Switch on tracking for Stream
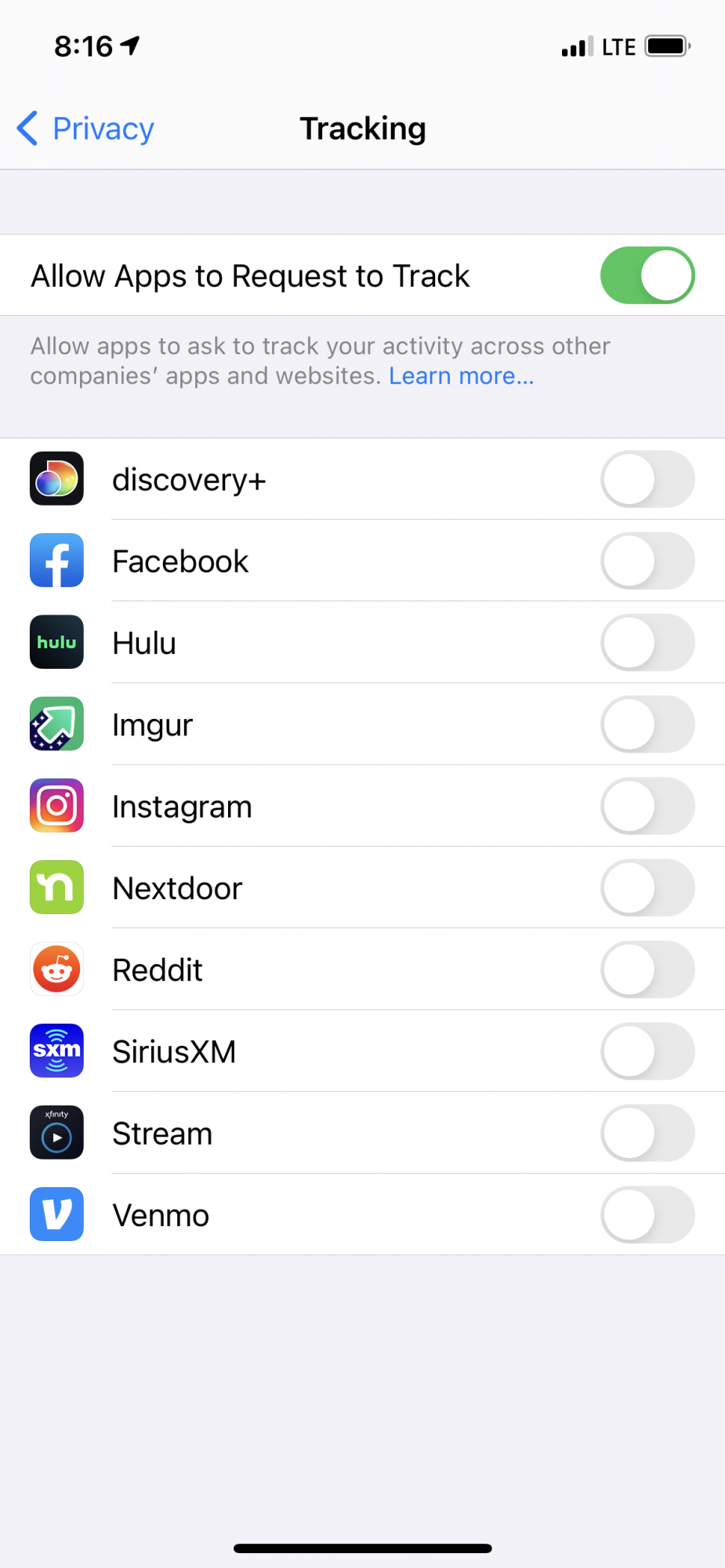Viewport: 725px width, 1568px height. [647, 1133]
